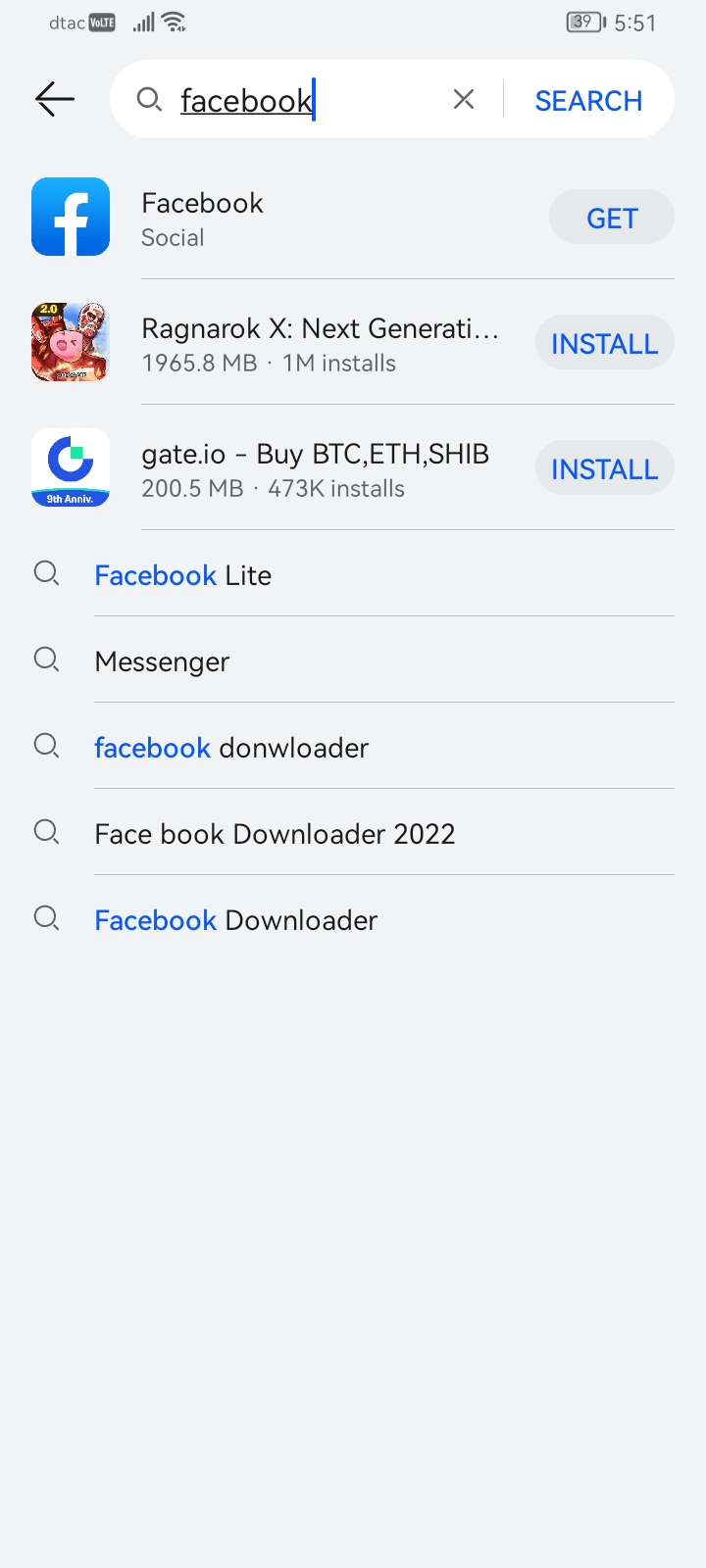Go back using the arrow icon
This screenshot has width=706, height=1568.
pyautogui.click(x=55, y=99)
